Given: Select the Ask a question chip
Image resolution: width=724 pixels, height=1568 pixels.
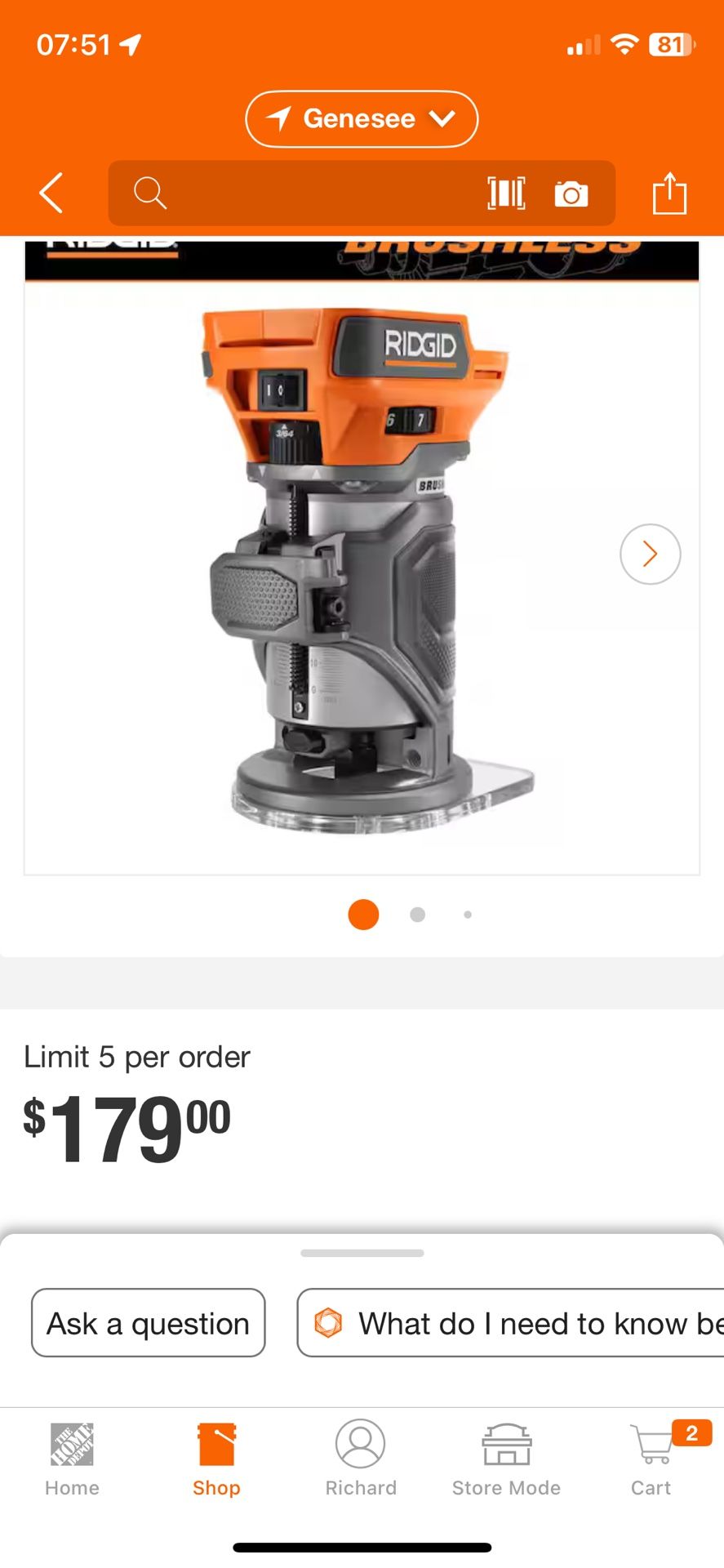Looking at the screenshot, I should (149, 1323).
